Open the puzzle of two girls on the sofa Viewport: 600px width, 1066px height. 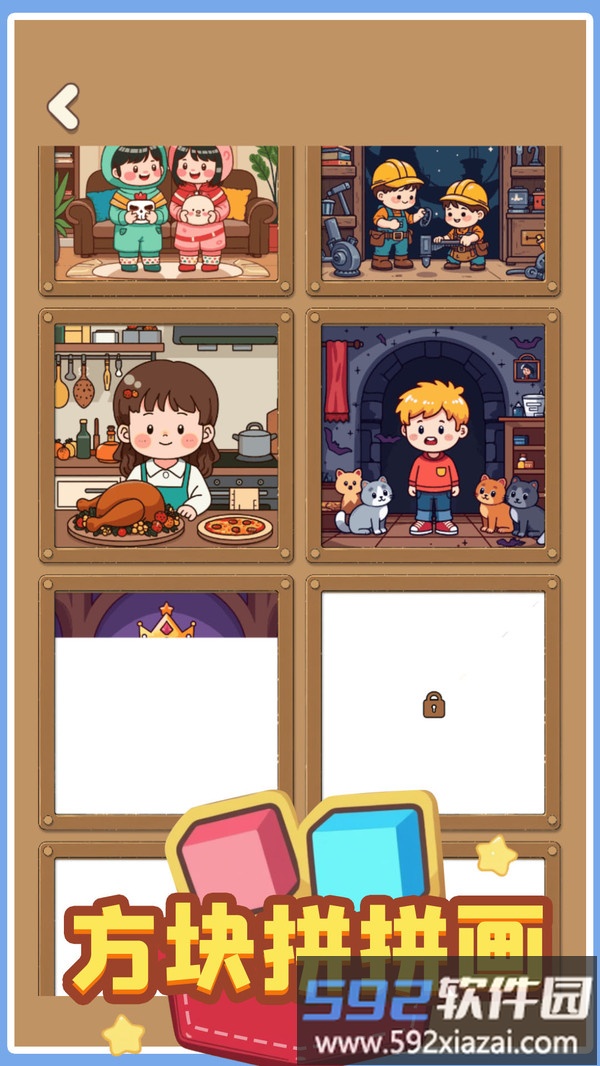pos(166,212)
